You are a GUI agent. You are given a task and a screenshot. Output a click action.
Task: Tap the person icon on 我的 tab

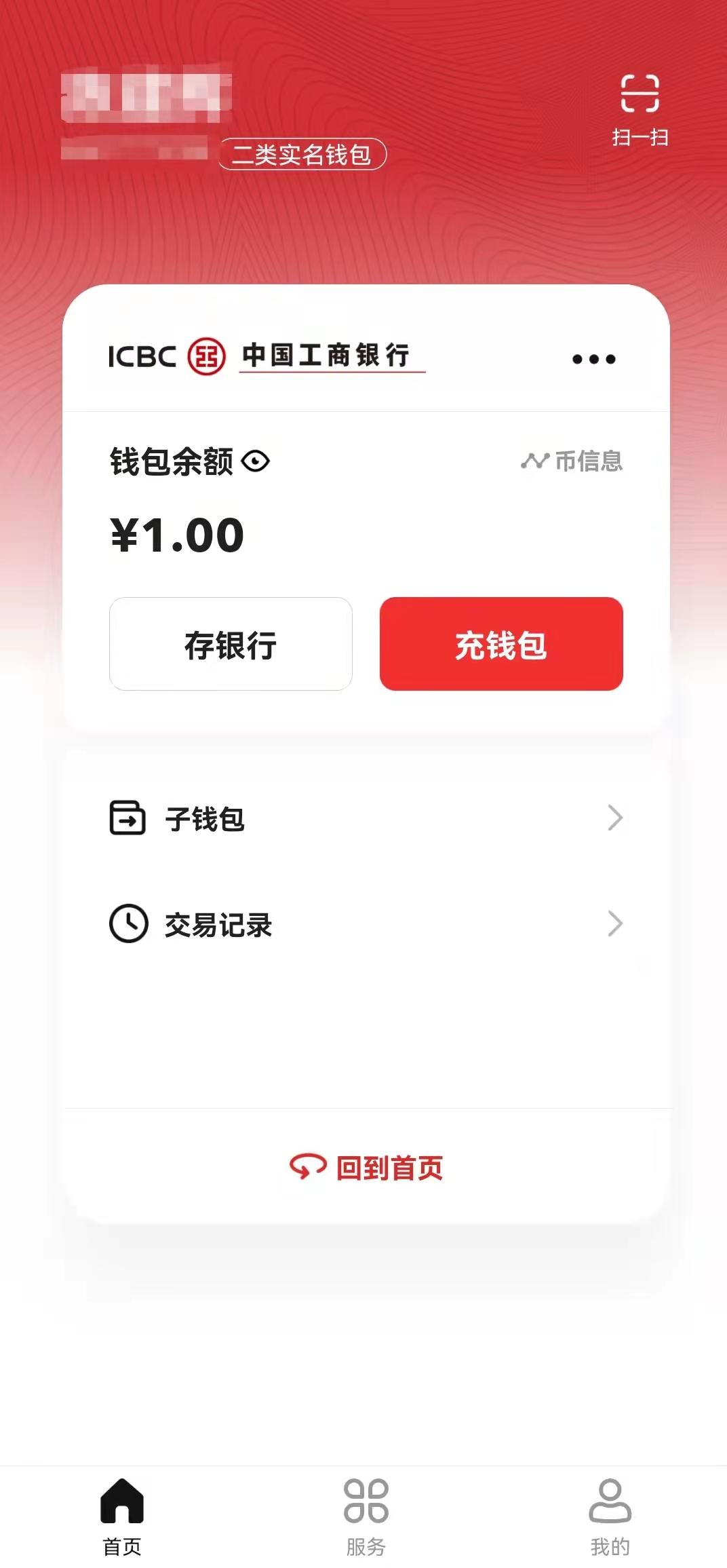point(609,1499)
